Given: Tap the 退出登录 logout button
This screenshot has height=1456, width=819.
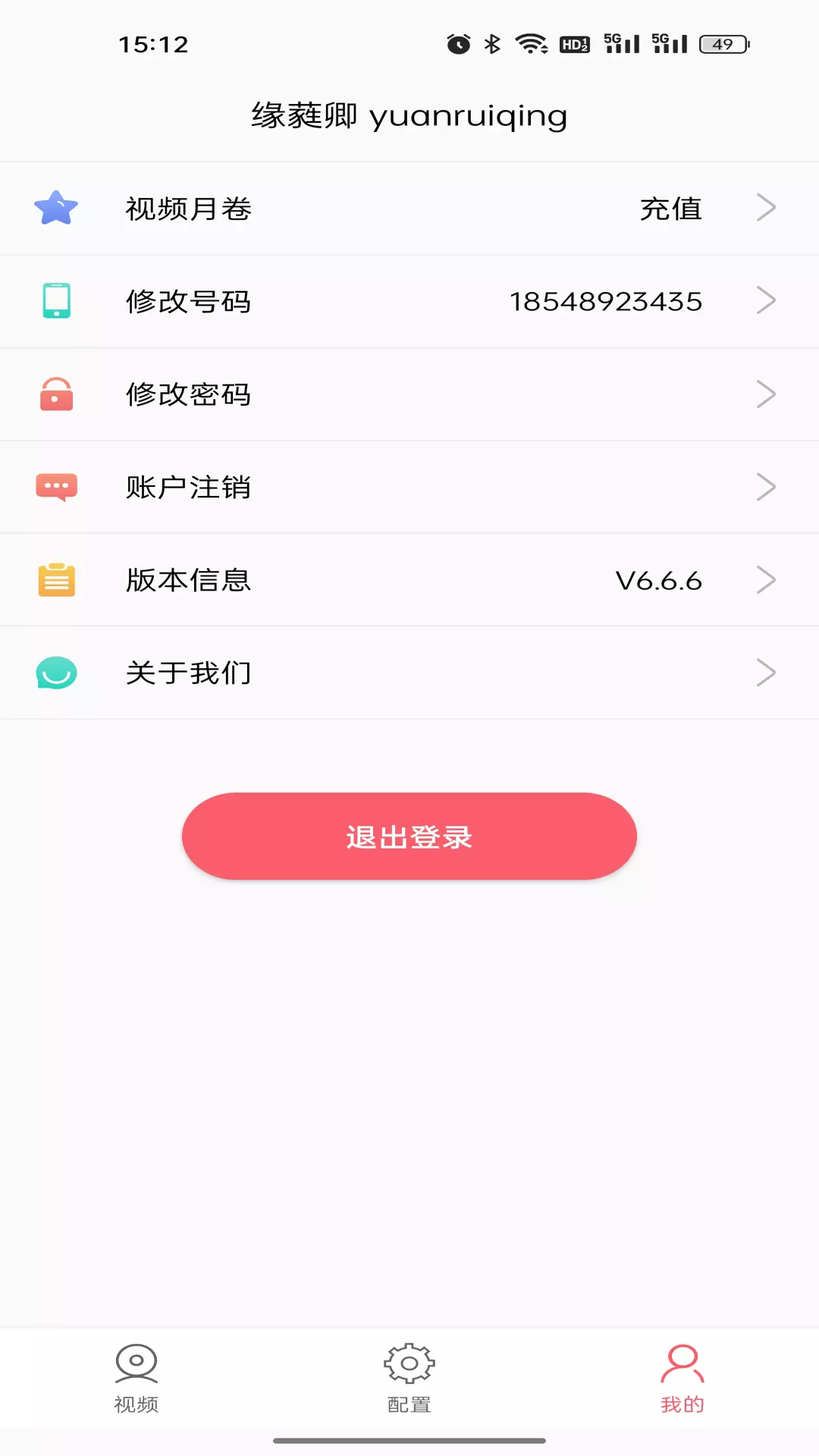Looking at the screenshot, I should tap(409, 836).
